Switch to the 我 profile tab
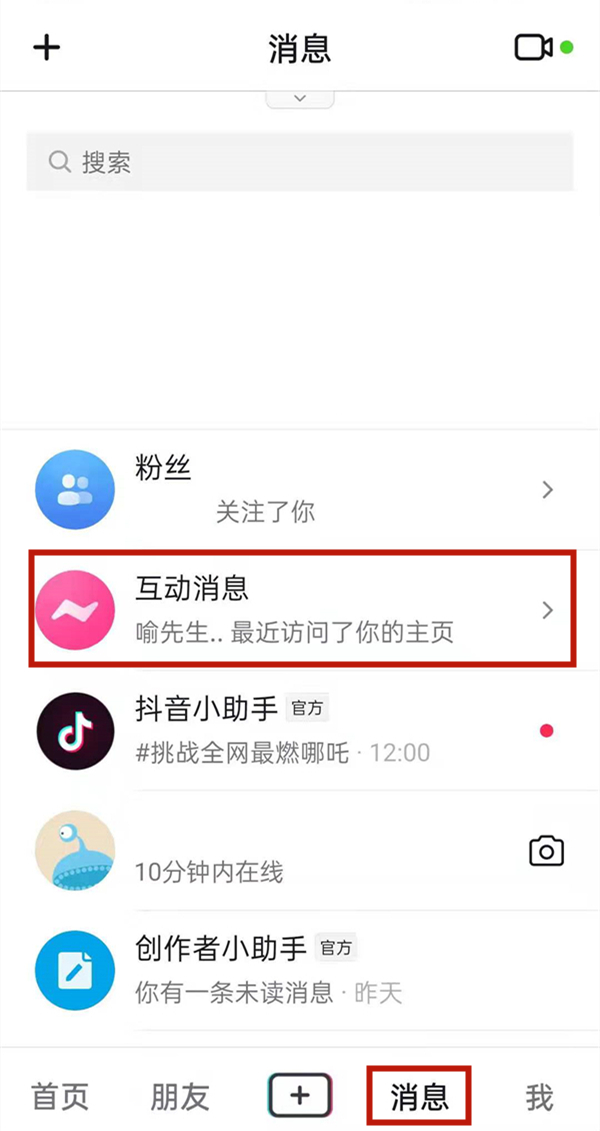The width and height of the screenshot is (600, 1131). (x=539, y=1097)
